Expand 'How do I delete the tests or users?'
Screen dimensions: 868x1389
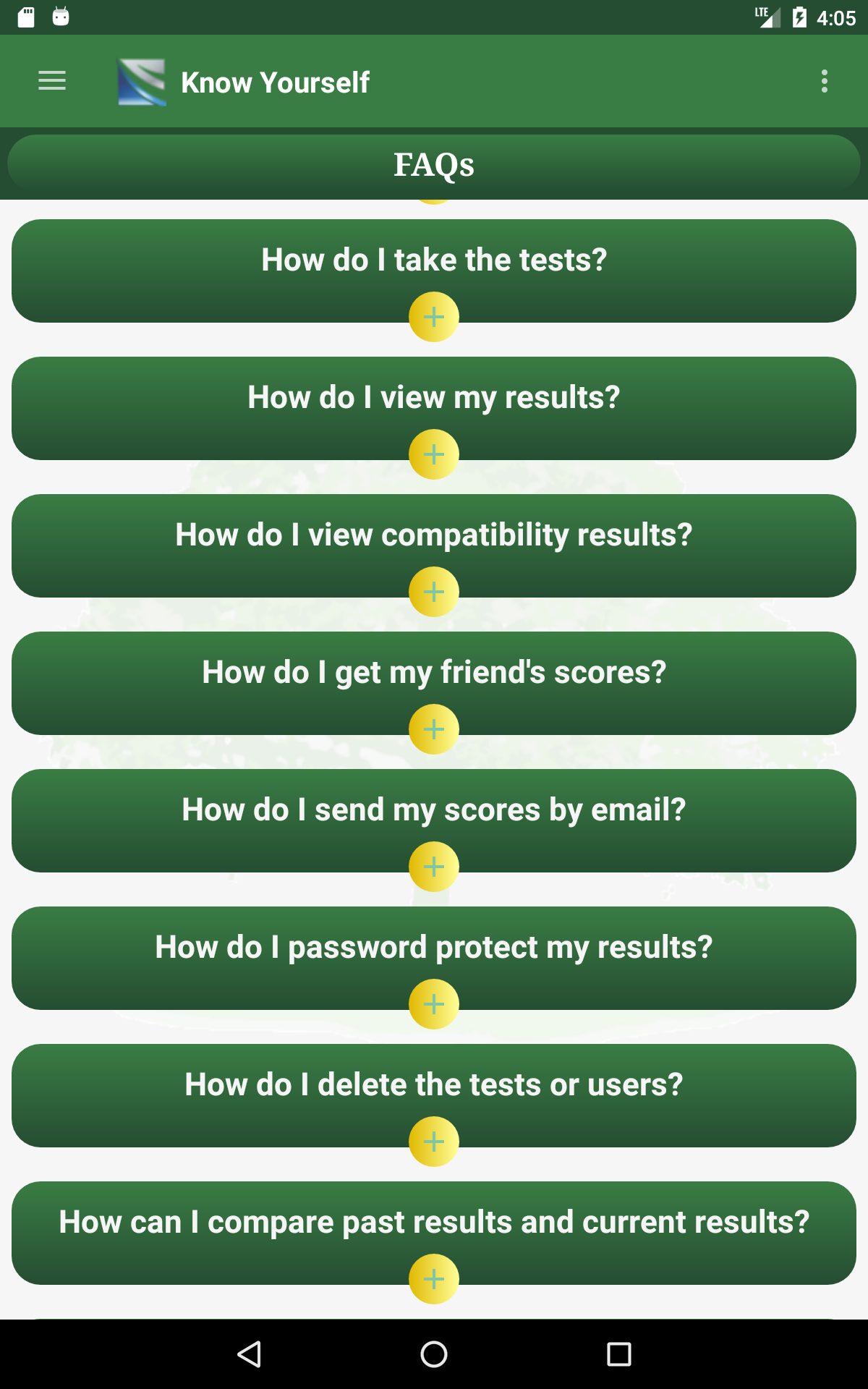pos(434,1142)
